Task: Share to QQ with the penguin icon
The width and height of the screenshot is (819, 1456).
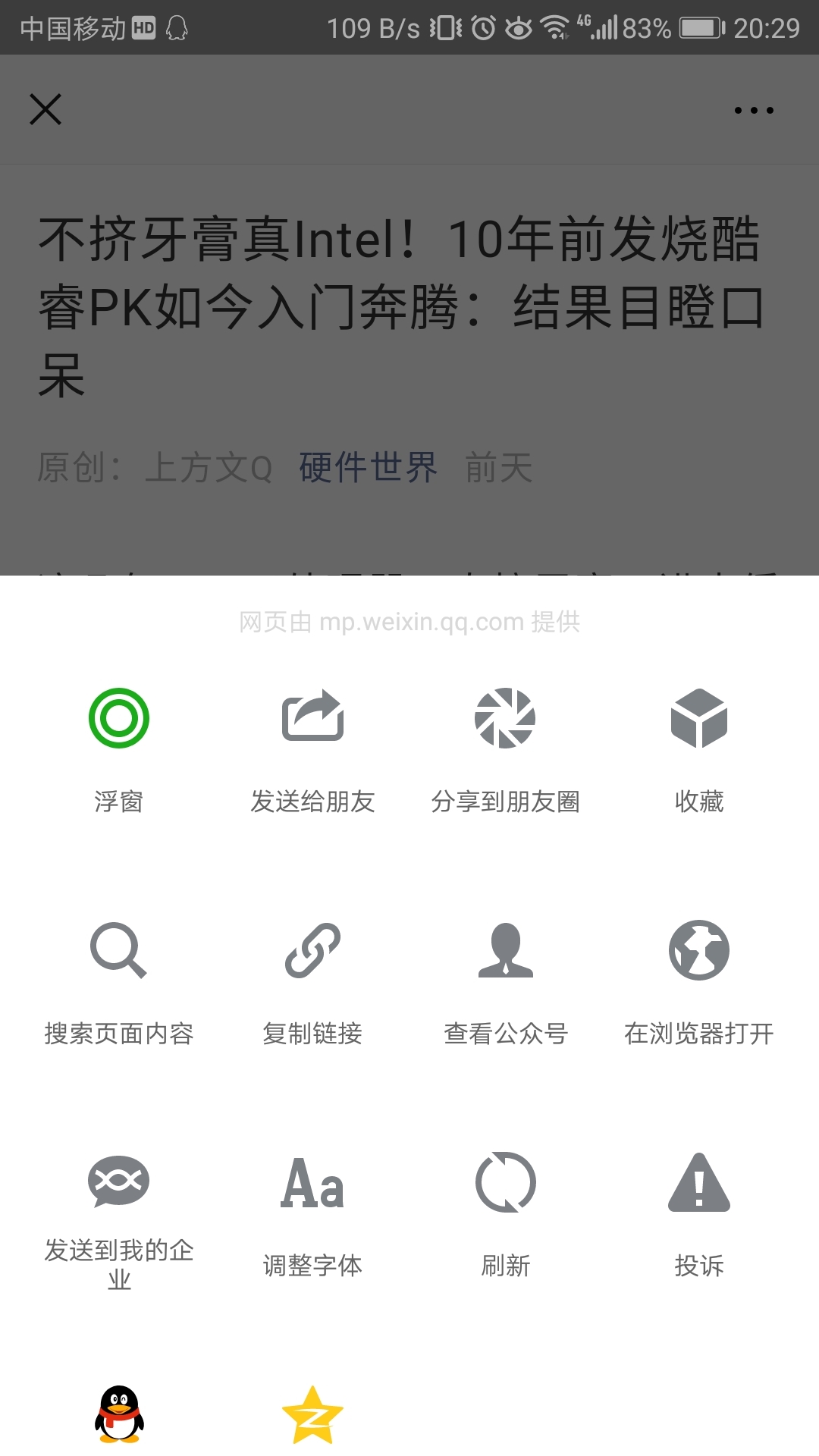Action: 119,1414
